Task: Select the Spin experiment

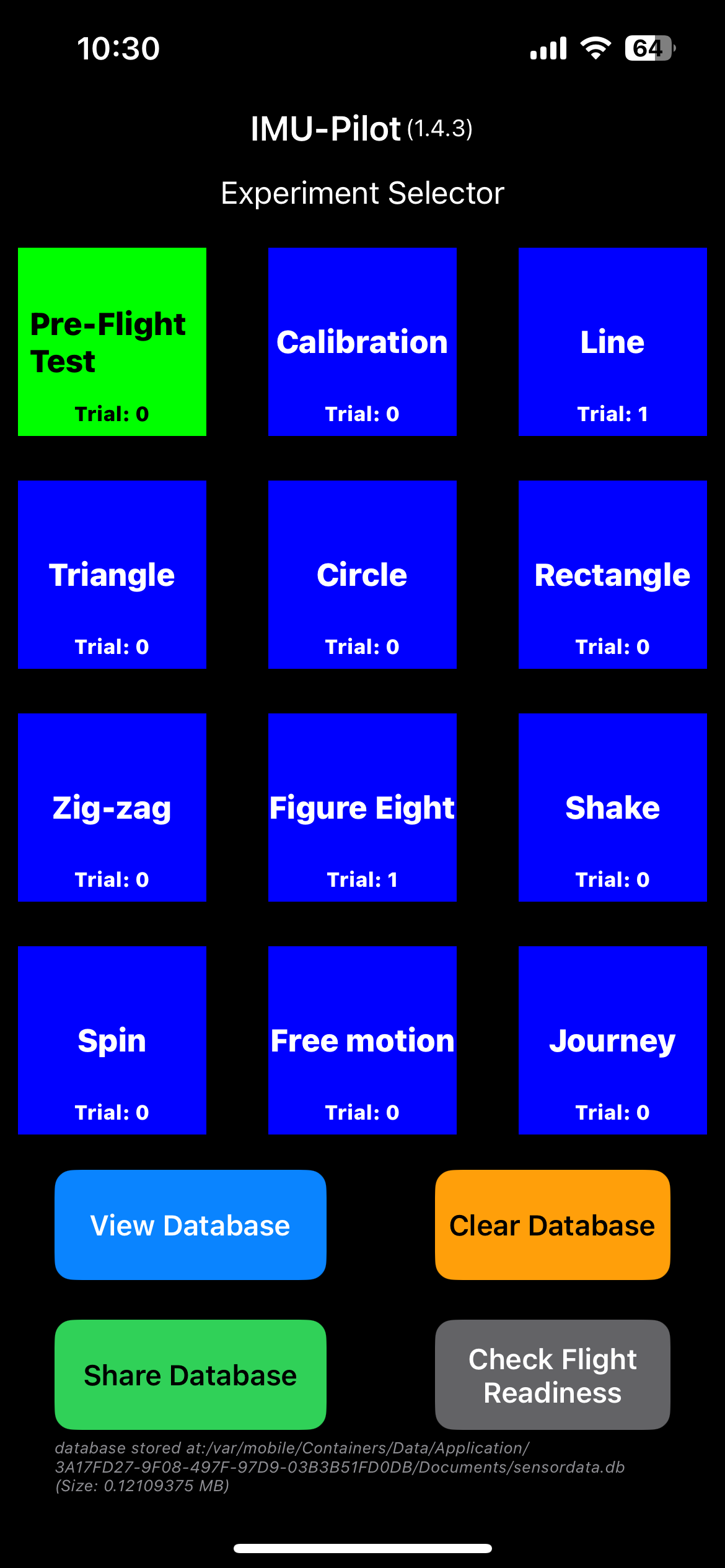Action: tap(112, 1040)
